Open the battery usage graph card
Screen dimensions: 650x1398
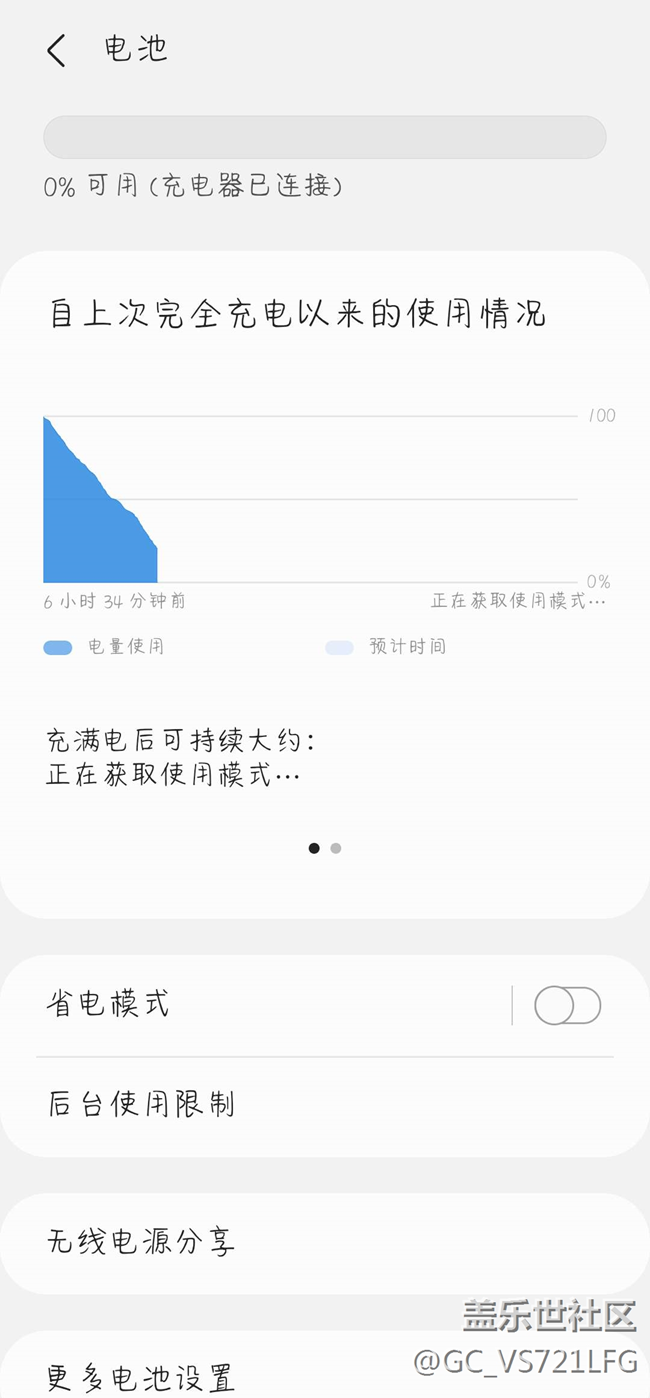310,500
